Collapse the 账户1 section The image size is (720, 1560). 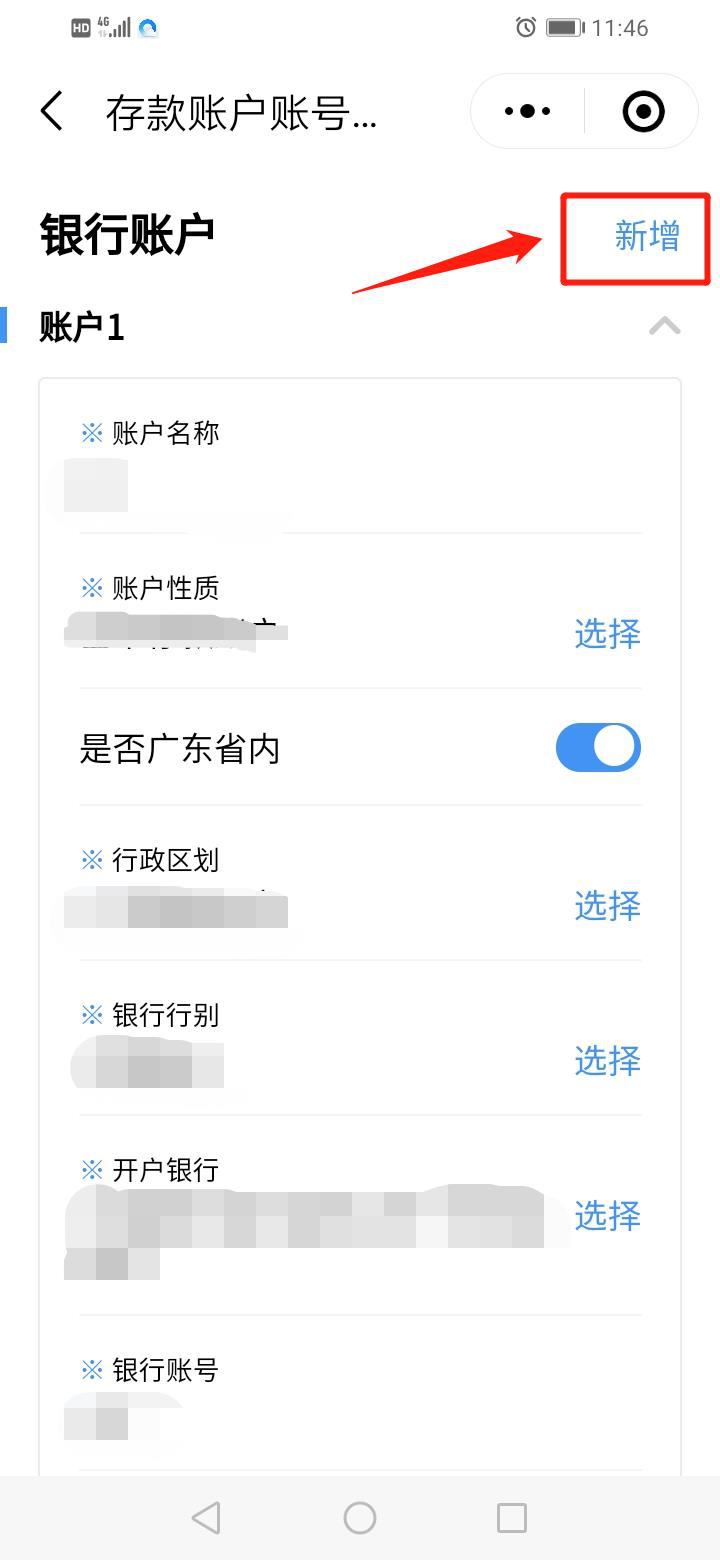click(x=665, y=326)
